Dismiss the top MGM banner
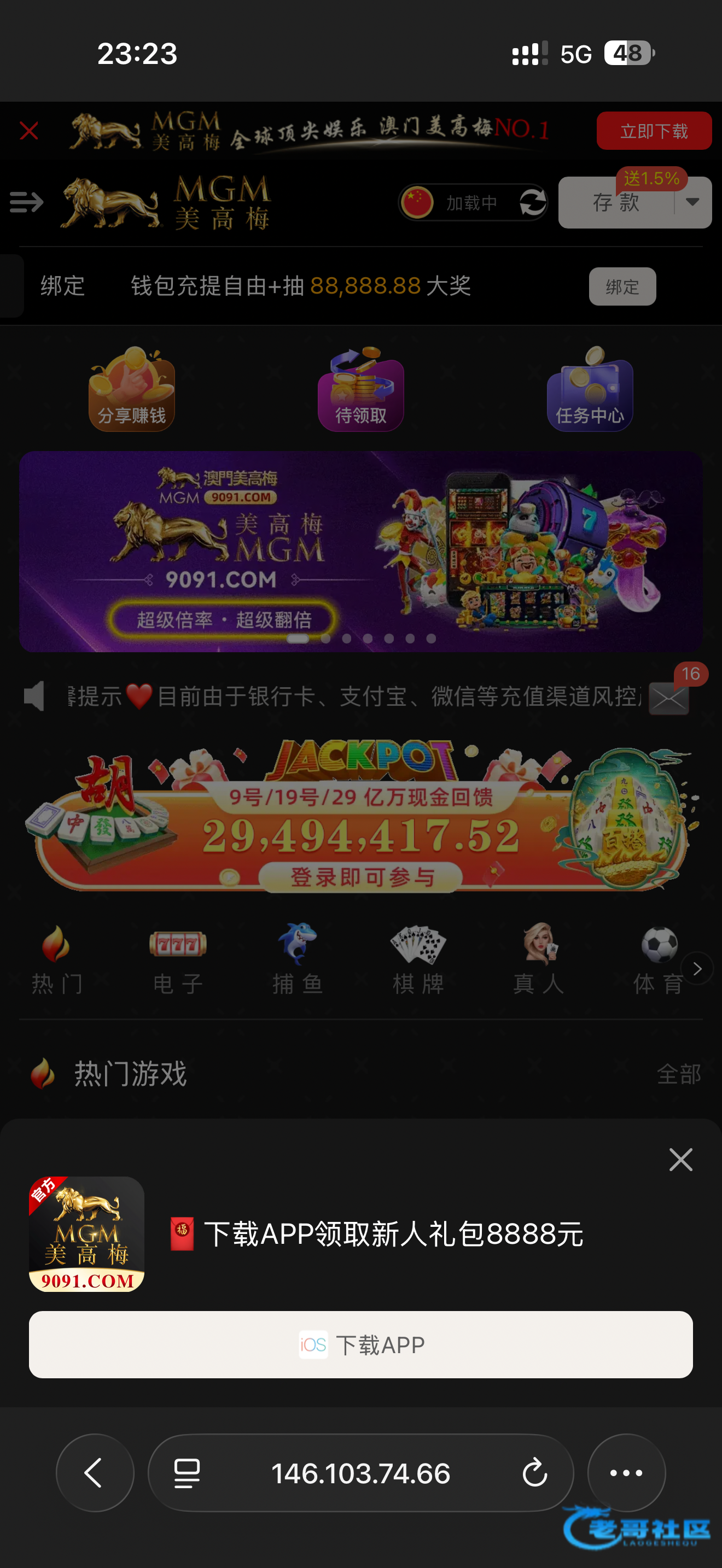This screenshot has height=1568, width=722. click(28, 130)
